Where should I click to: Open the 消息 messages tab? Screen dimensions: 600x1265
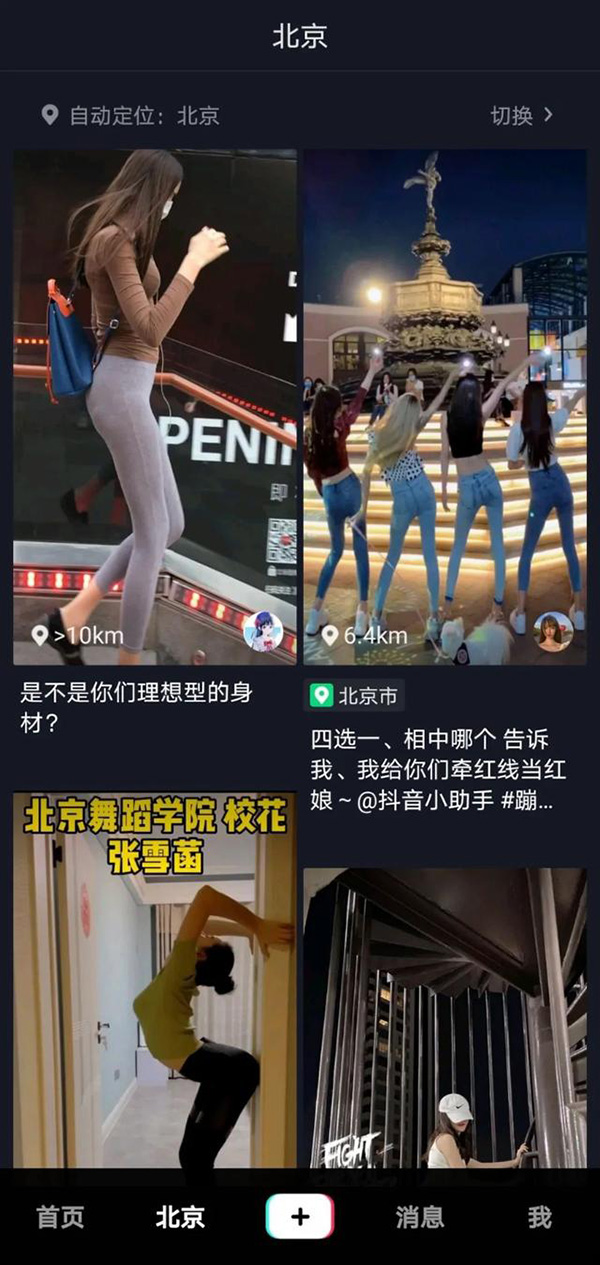point(420,1217)
